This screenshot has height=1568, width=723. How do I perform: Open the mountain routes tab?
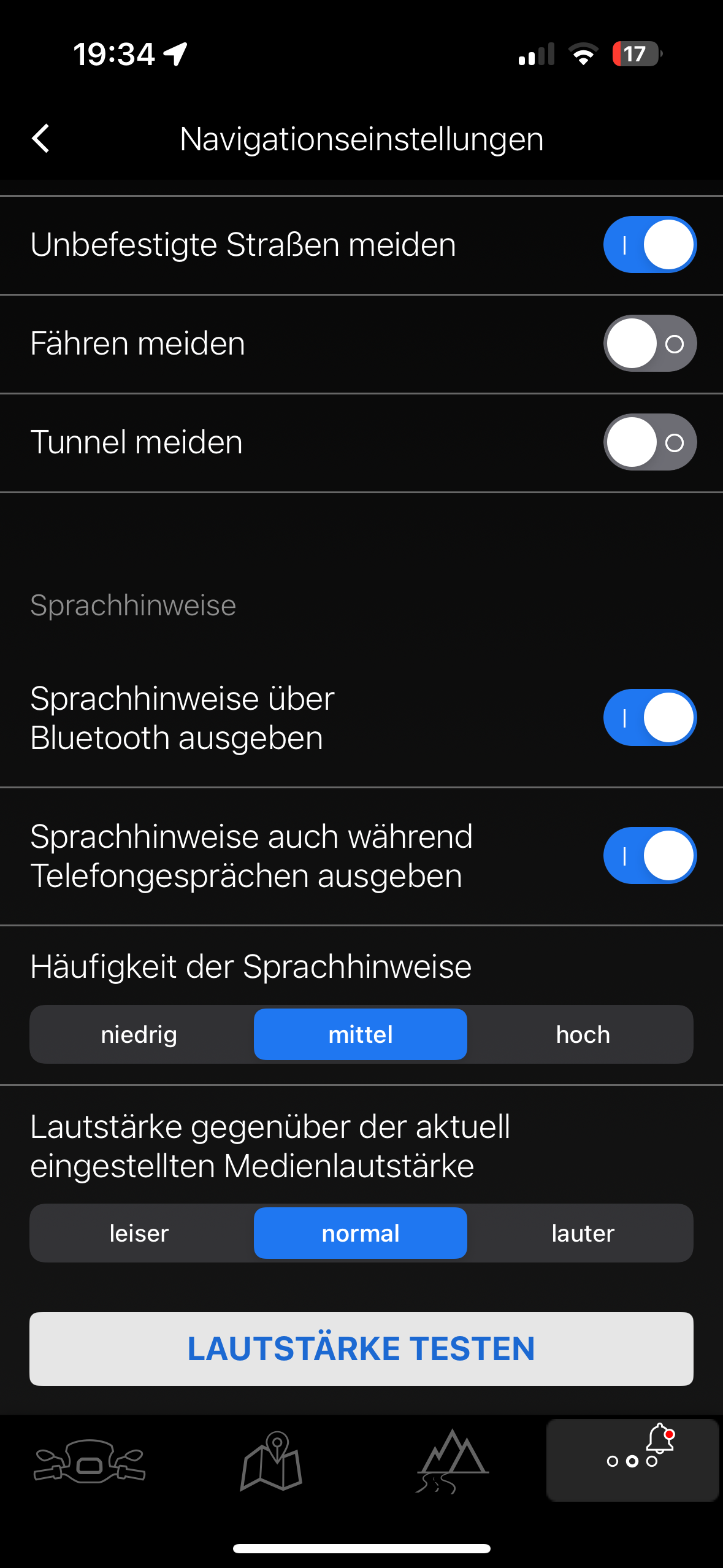(452, 1461)
